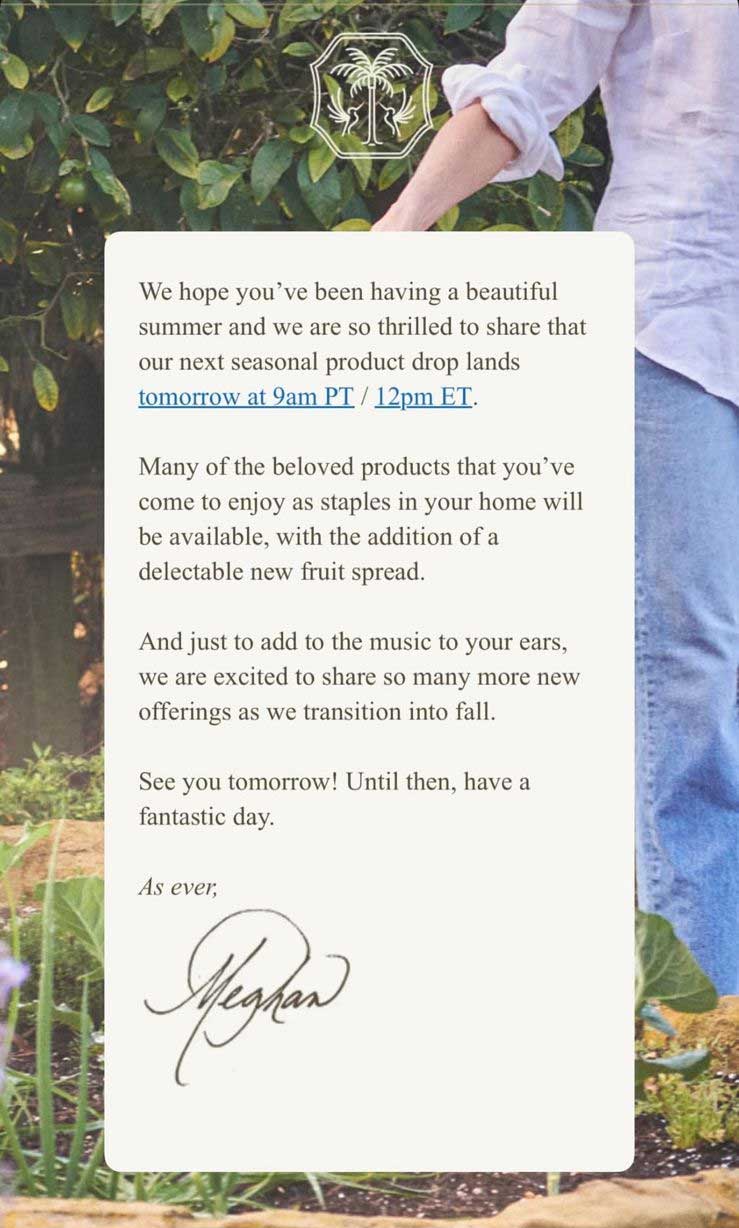This screenshot has height=1228, width=739.
Task: Open the 'tomorrow at 9am PT' link
Action: pos(246,397)
